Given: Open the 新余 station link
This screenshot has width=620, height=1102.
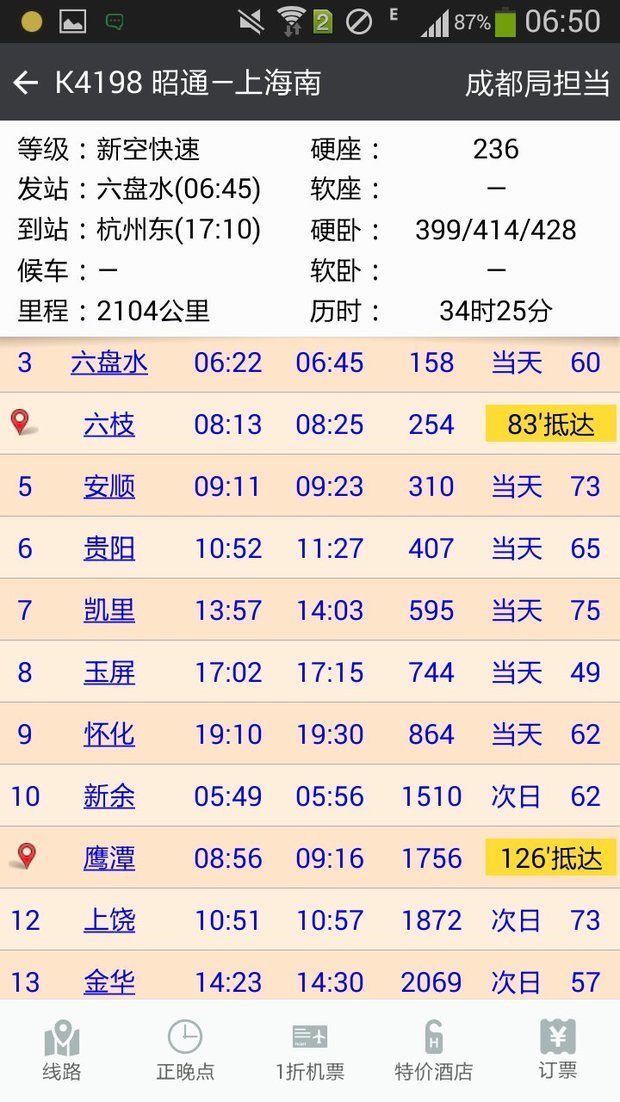Looking at the screenshot, I should pyautogui.click(x=109, y=797).
